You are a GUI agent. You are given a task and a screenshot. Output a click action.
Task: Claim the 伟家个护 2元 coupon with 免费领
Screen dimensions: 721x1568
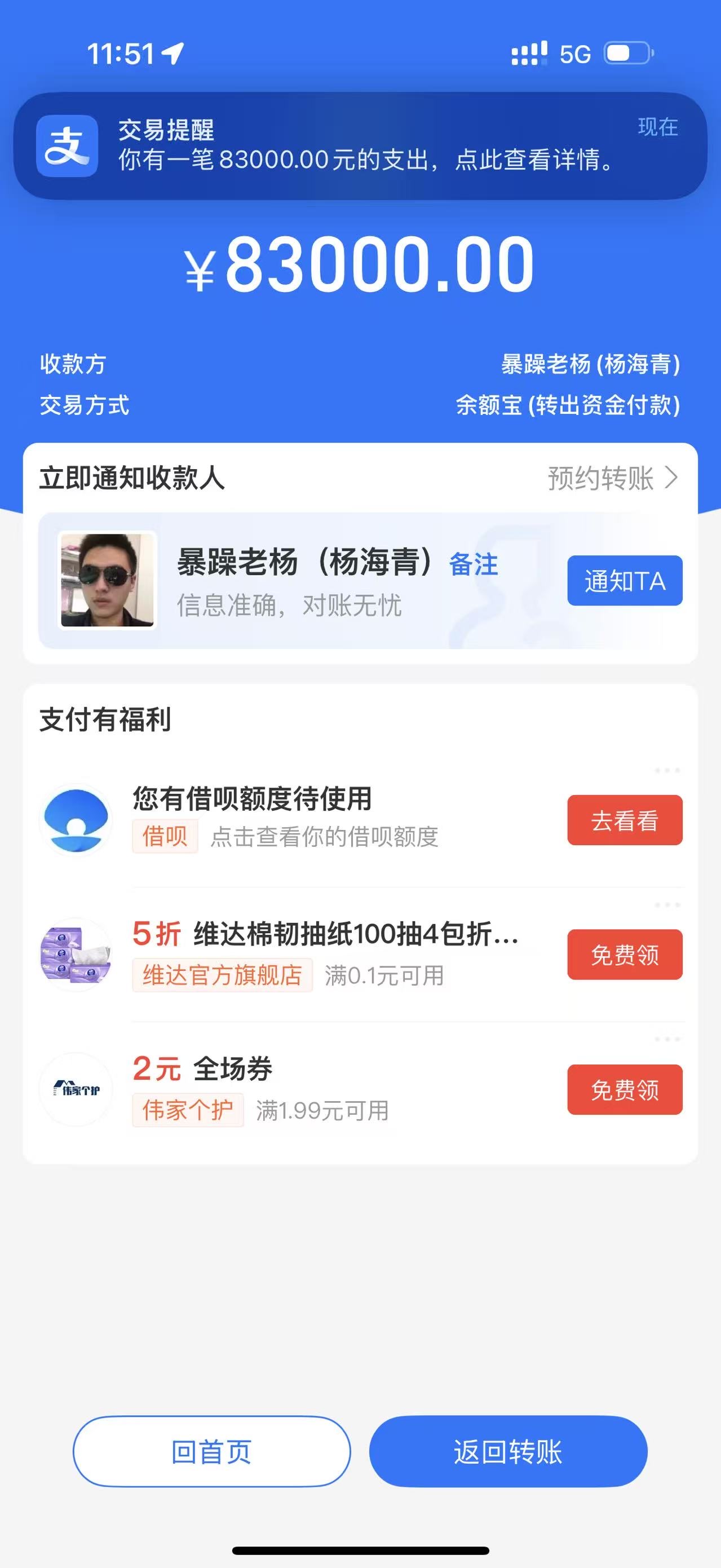coord(624,1089)
